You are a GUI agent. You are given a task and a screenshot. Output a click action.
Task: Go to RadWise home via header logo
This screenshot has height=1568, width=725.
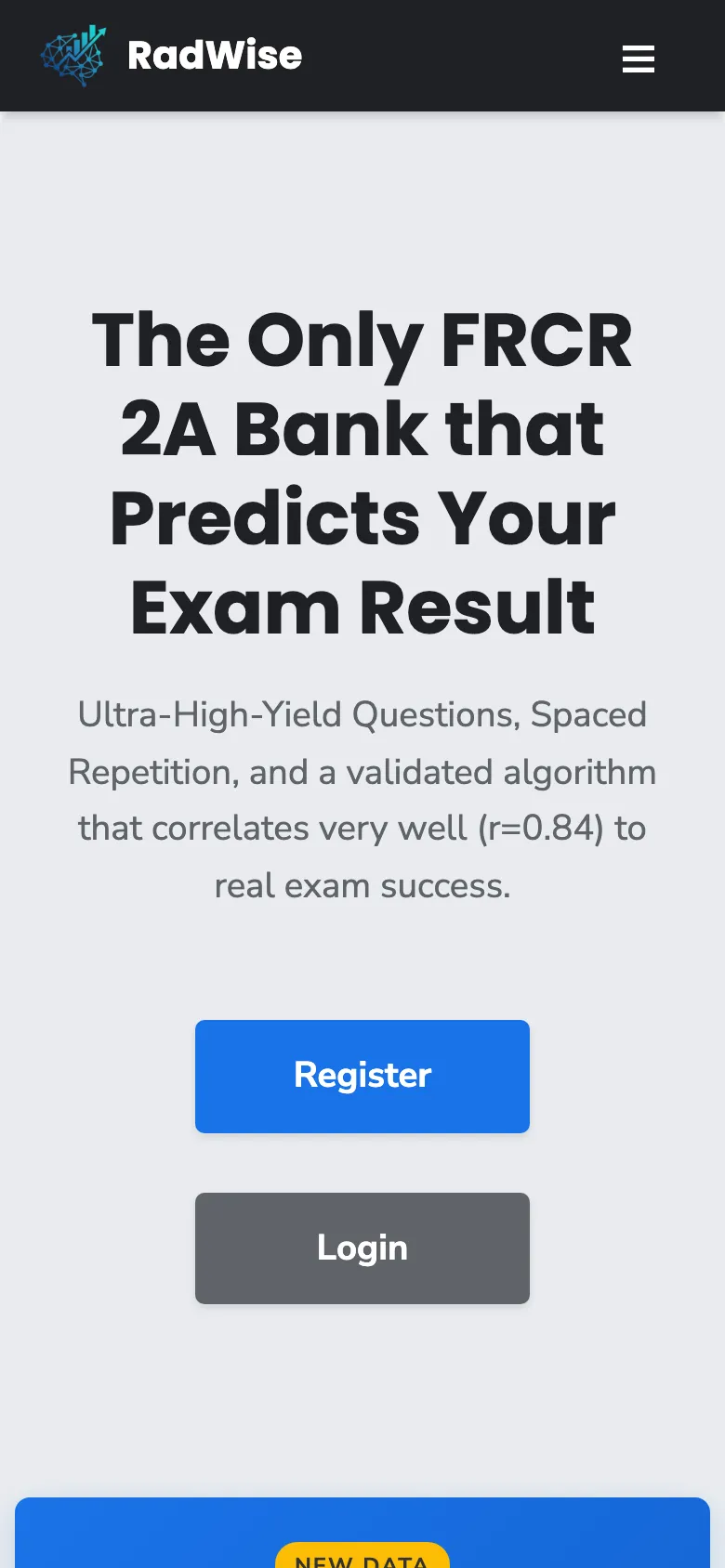172,56
